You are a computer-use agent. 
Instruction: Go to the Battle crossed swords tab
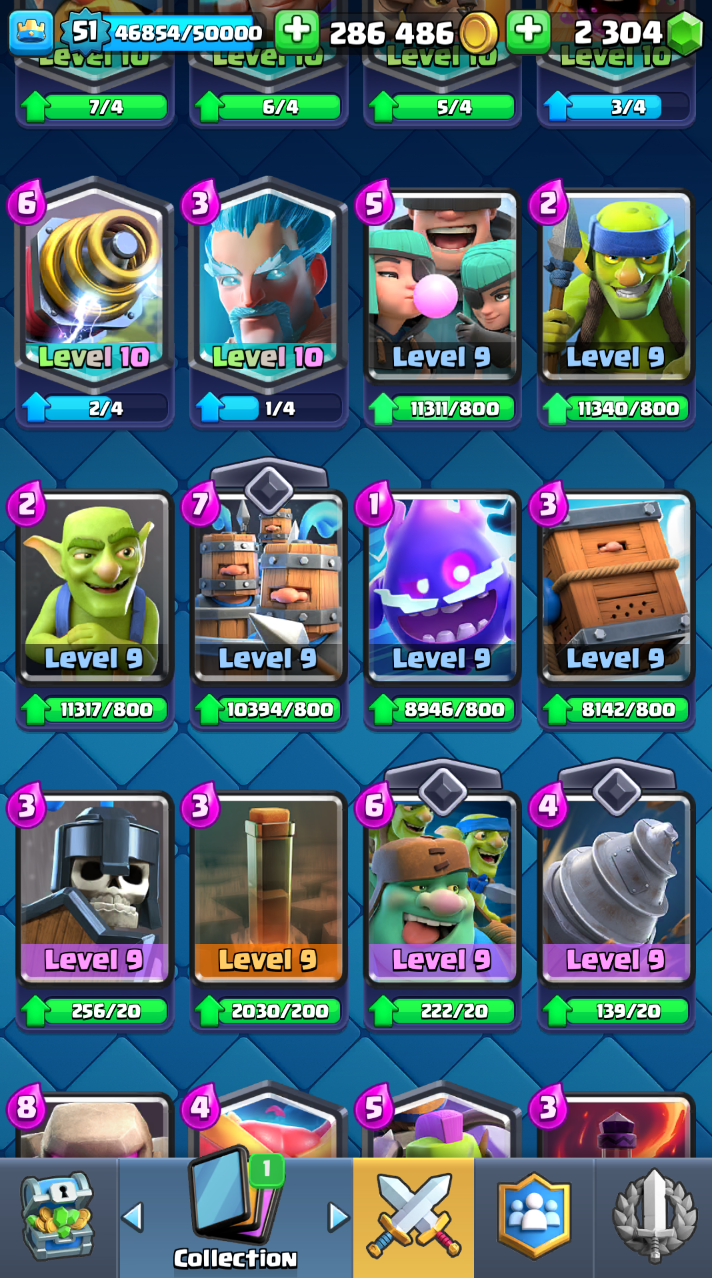413,1218
